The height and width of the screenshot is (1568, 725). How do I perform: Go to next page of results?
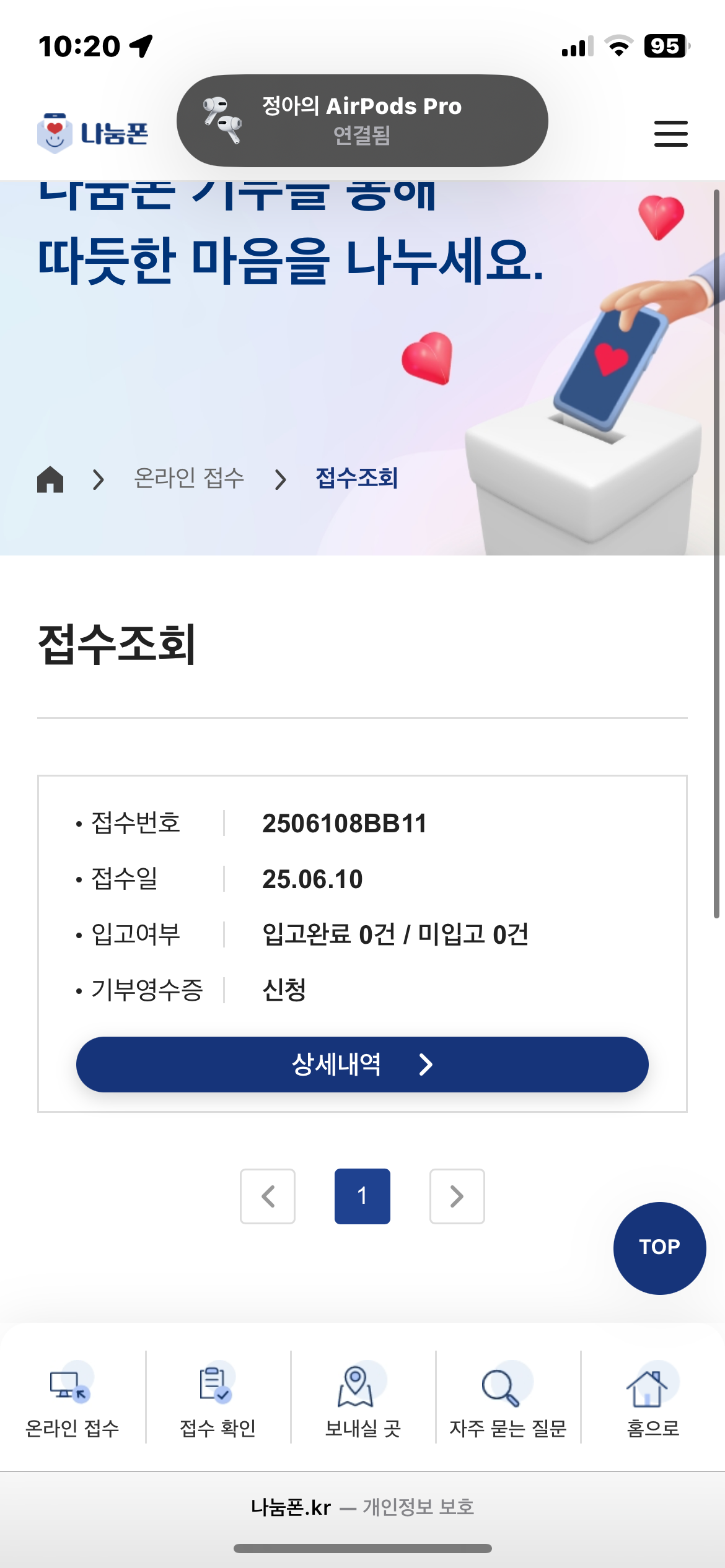[457, 1196]
